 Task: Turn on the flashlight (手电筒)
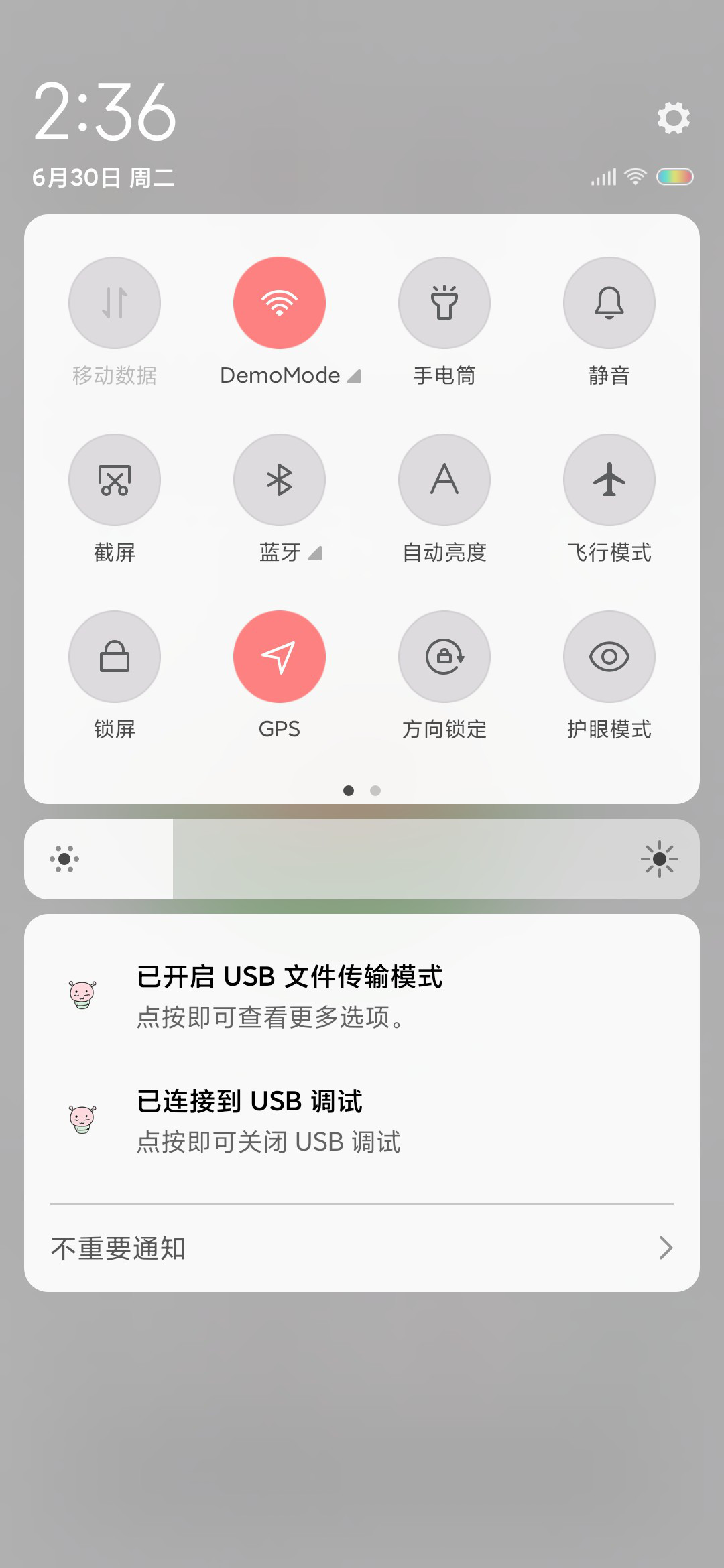[444, 303]
